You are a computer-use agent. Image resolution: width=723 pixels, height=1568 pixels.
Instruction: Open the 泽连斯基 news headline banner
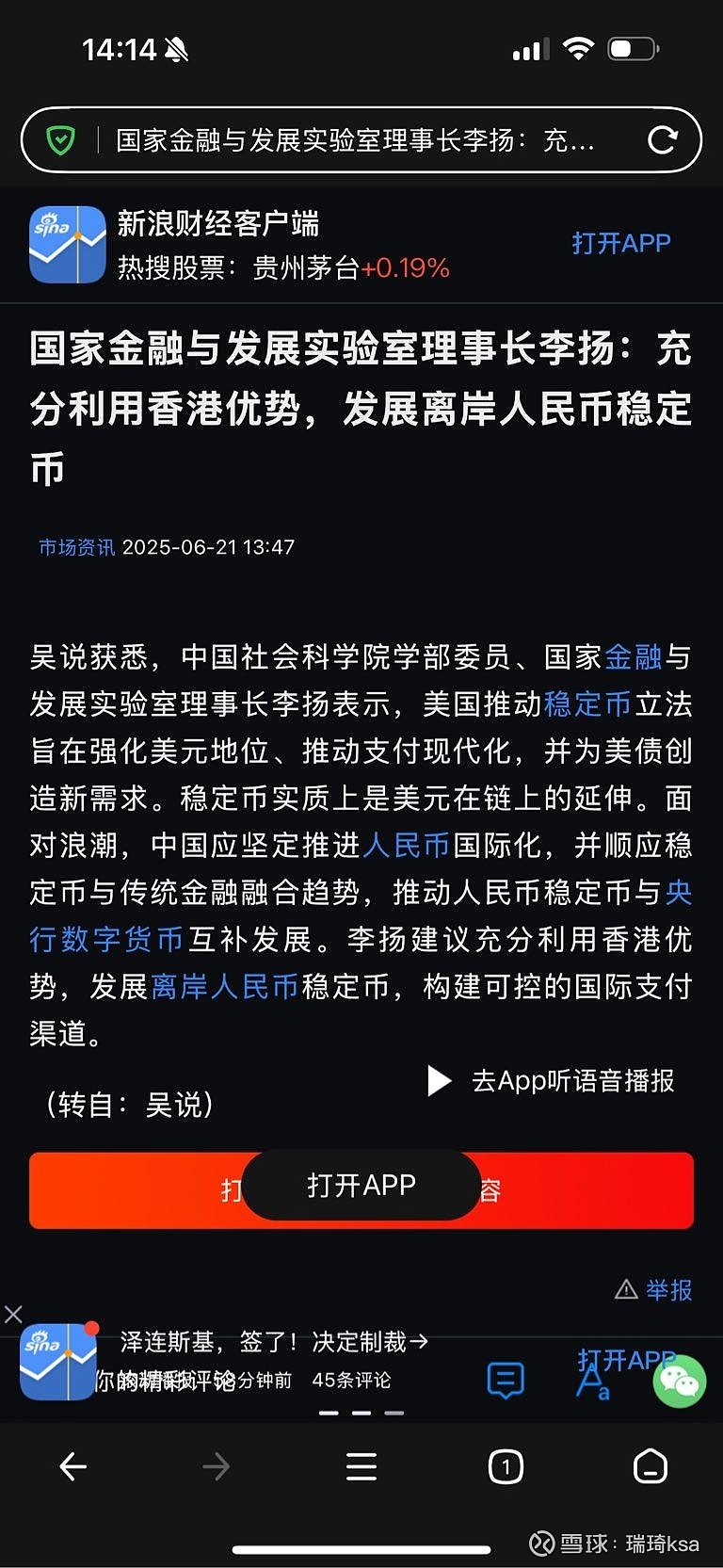[273, 1341]
